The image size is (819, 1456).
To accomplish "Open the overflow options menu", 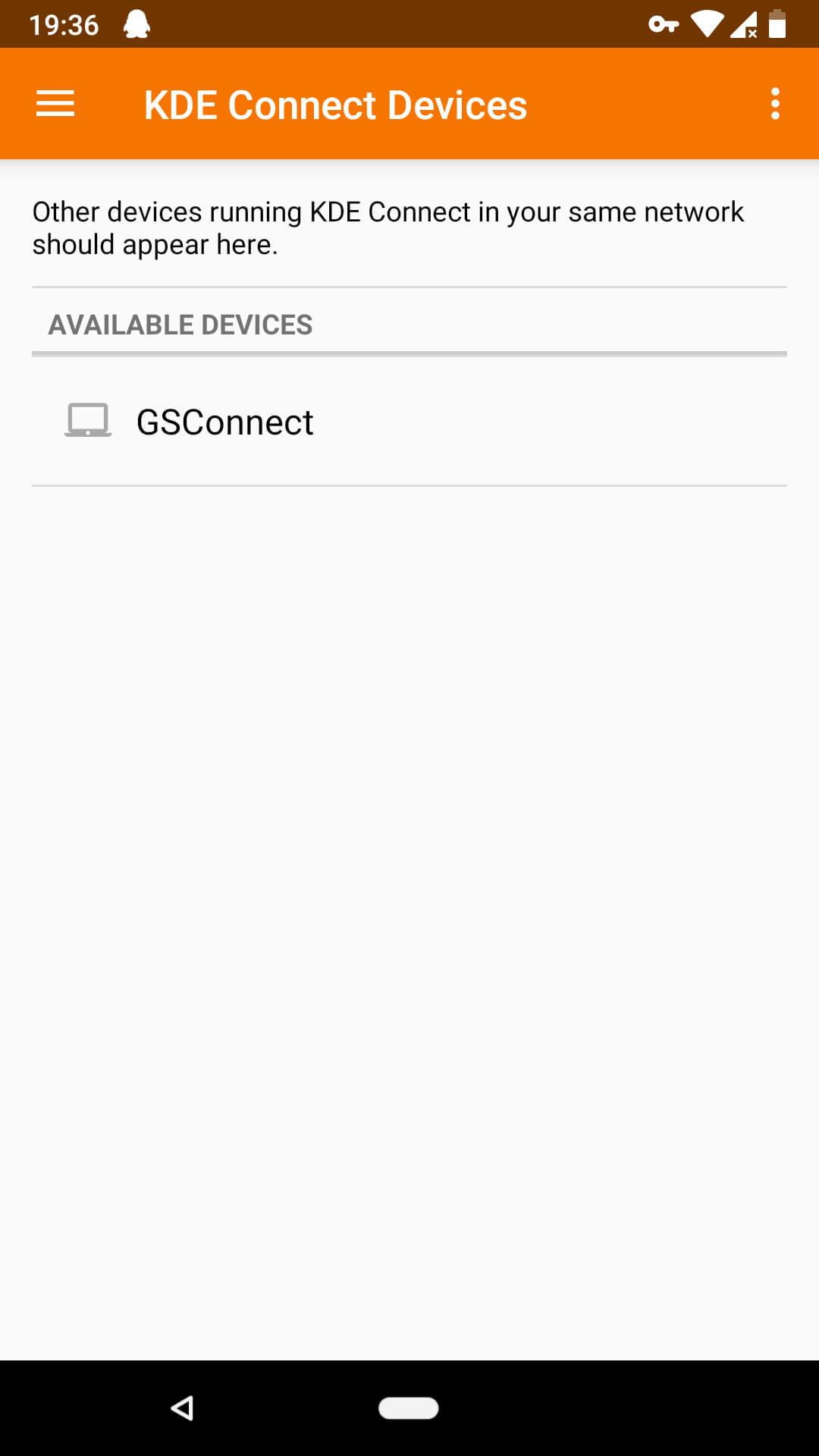I will tap(774, 104).
